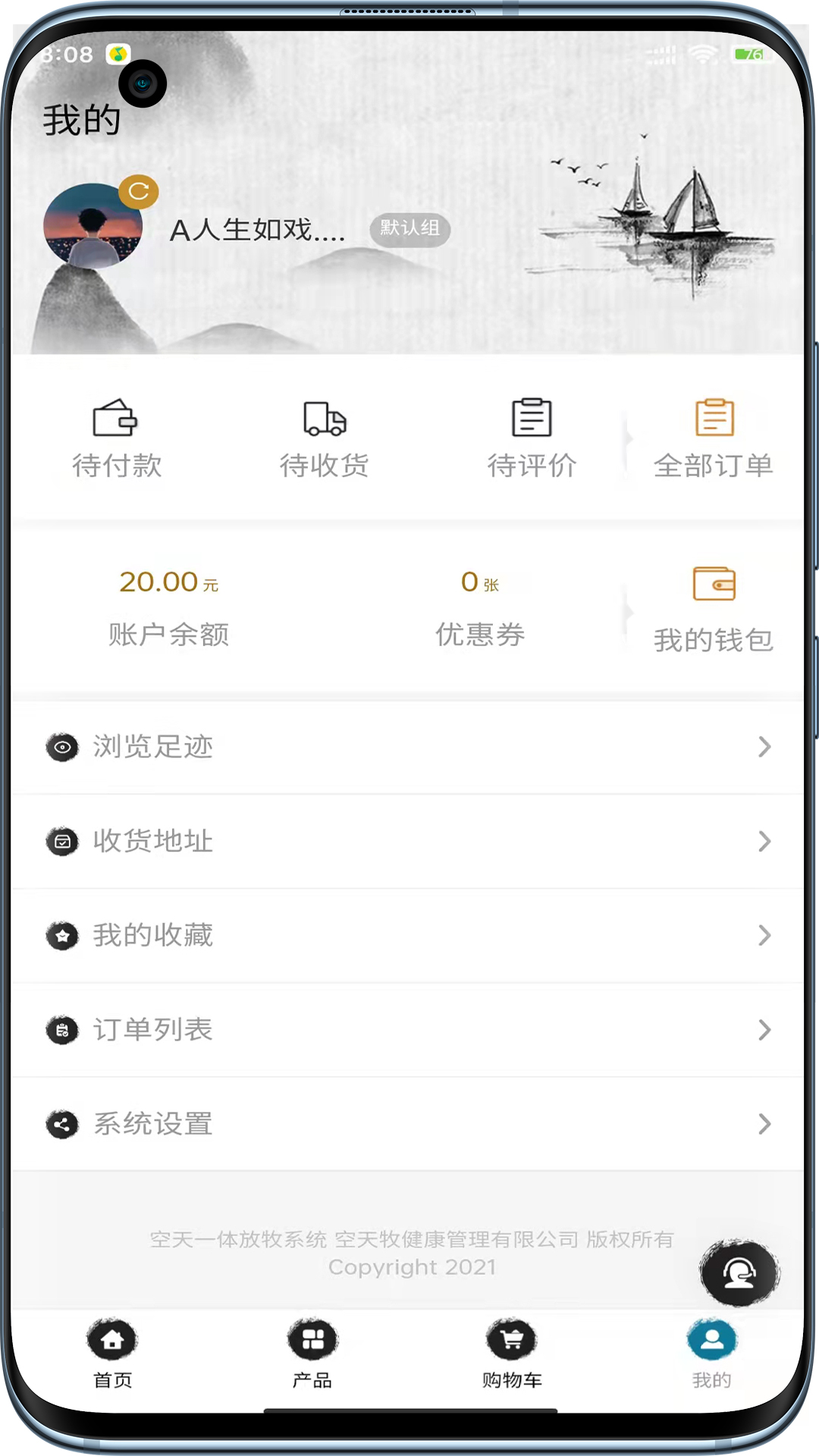Switch to the 首页 home tab

click(x=112, y=1354)
